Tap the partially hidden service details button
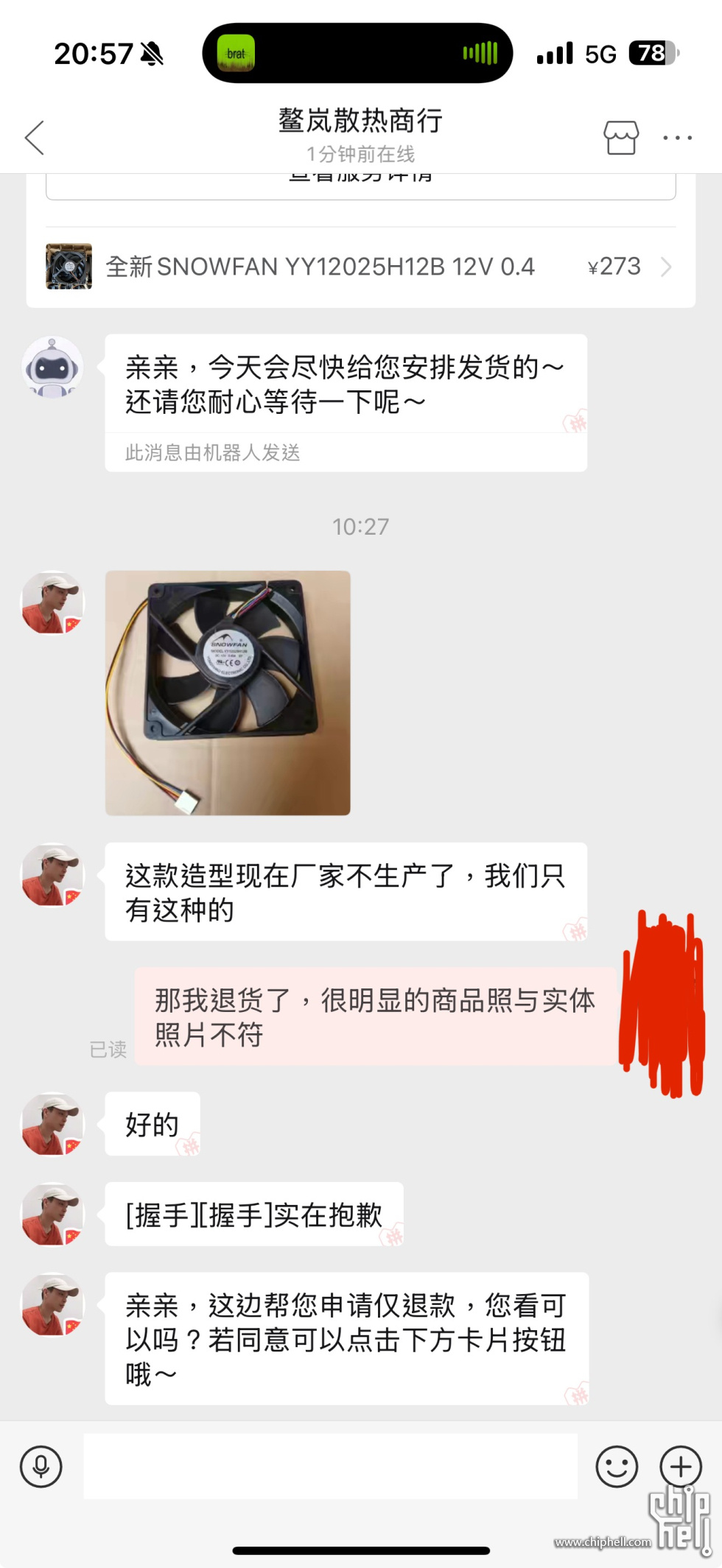Viewport: 722px width, 1568px height. pyautogui.click(x=360, y=186)
